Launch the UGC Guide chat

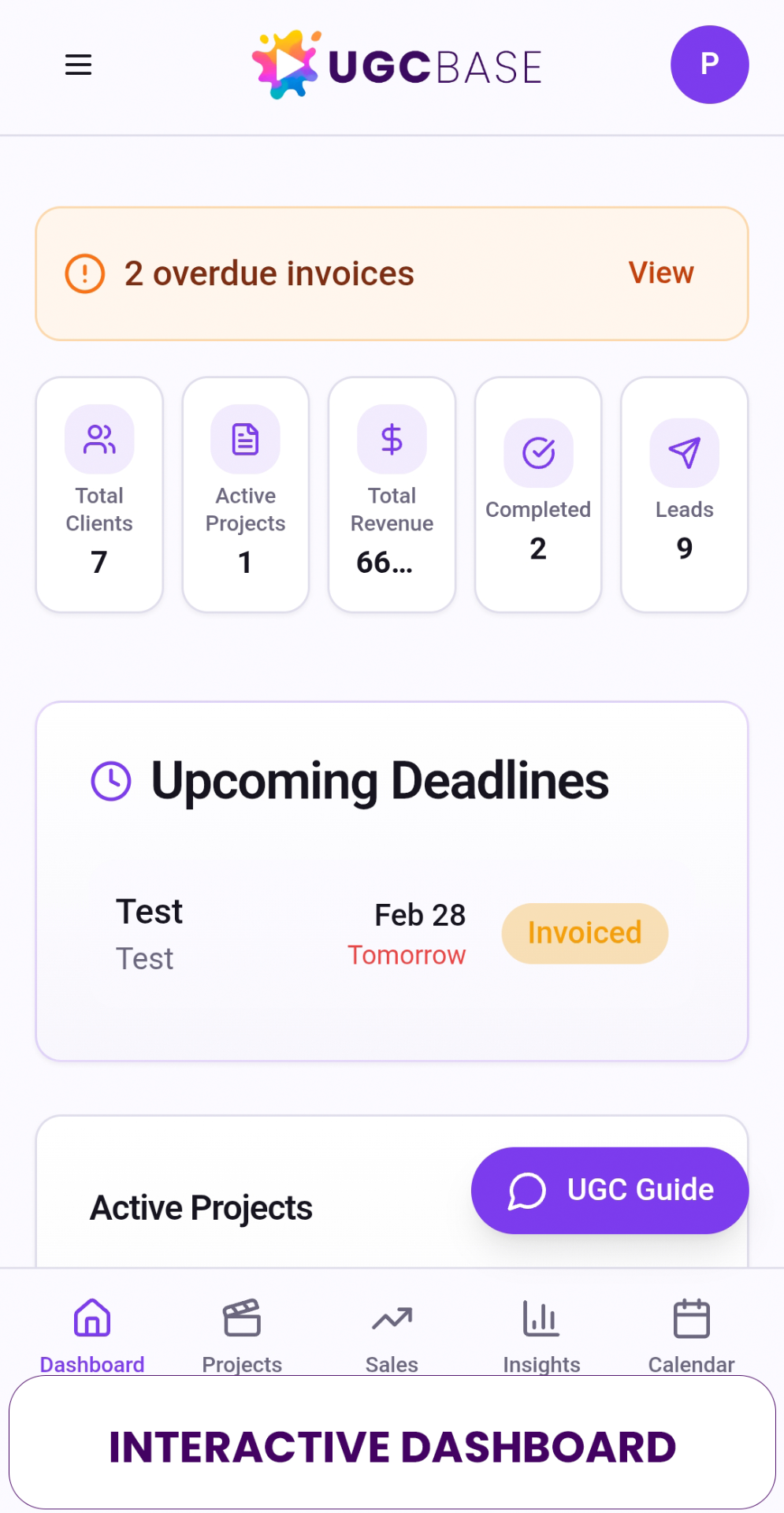pyautogui.click(x=610, y=1190)
